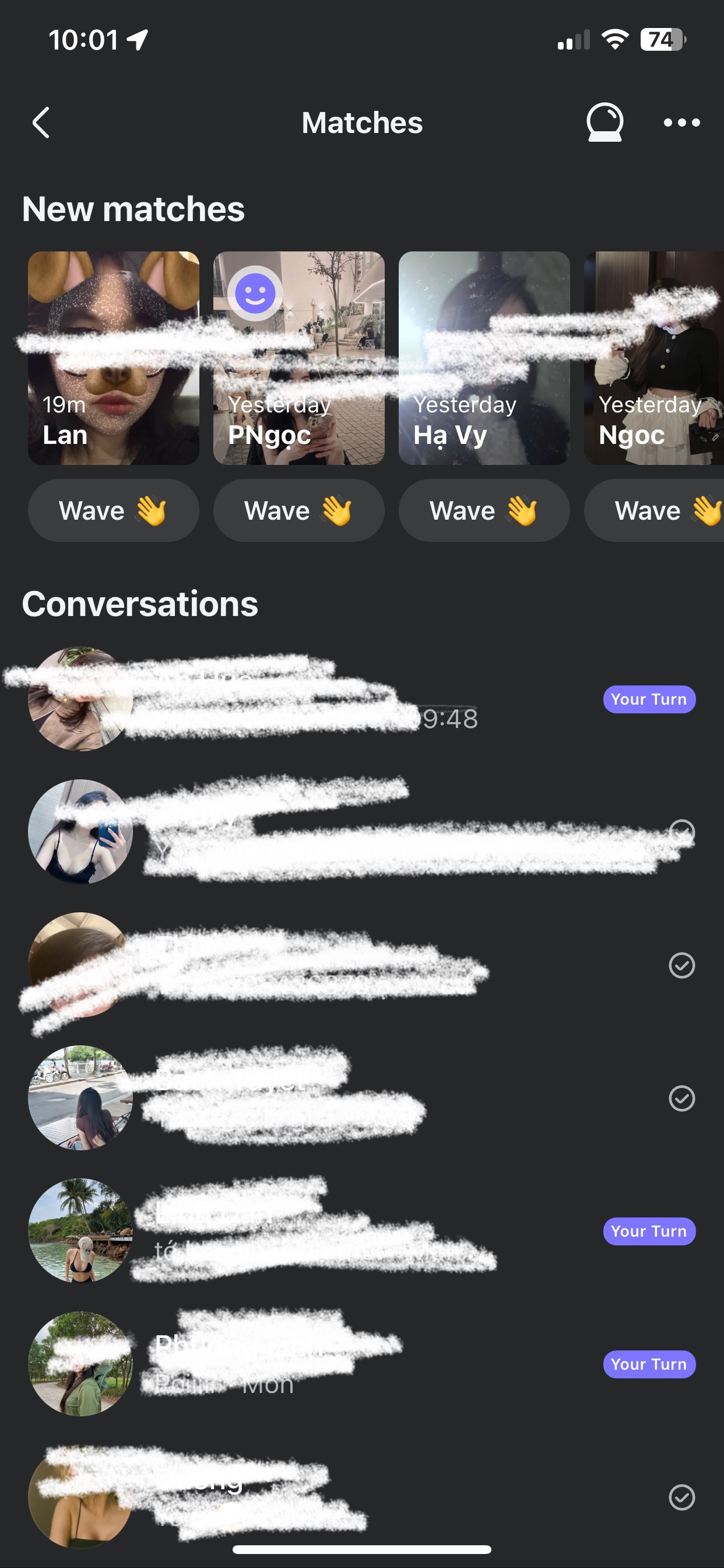Open the conversation timestamped 9:48
The height and width of the screenshot is (1568, 724).
pos(361,699)
